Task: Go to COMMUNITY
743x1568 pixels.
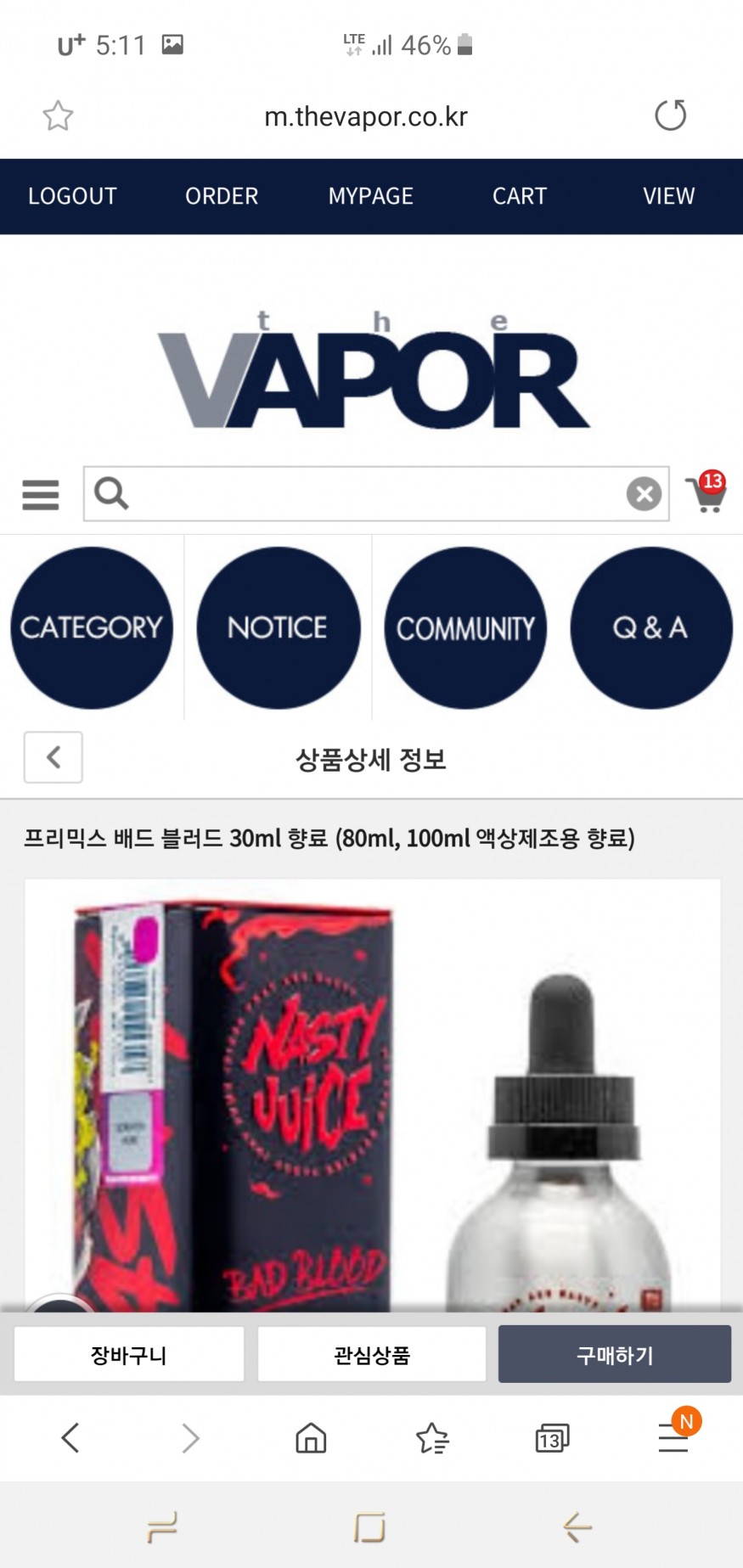Action: click(464, 627)
